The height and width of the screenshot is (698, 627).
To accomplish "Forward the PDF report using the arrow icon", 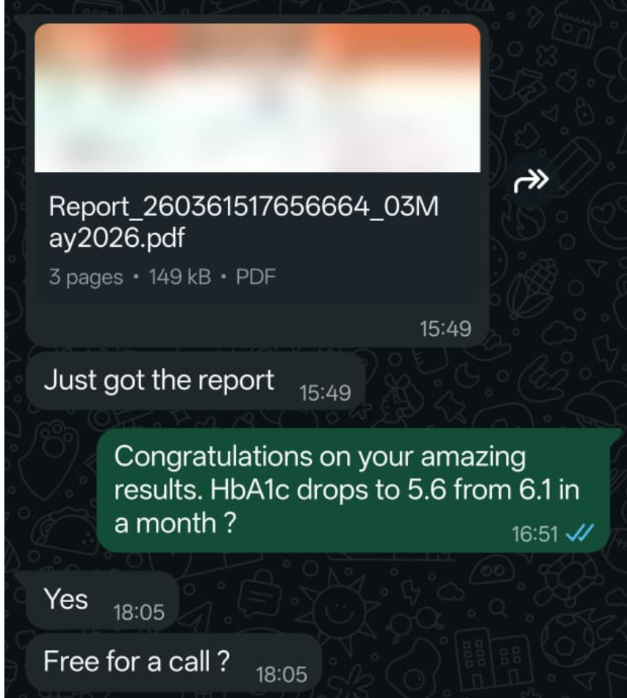I will click(x=531, y=181).
